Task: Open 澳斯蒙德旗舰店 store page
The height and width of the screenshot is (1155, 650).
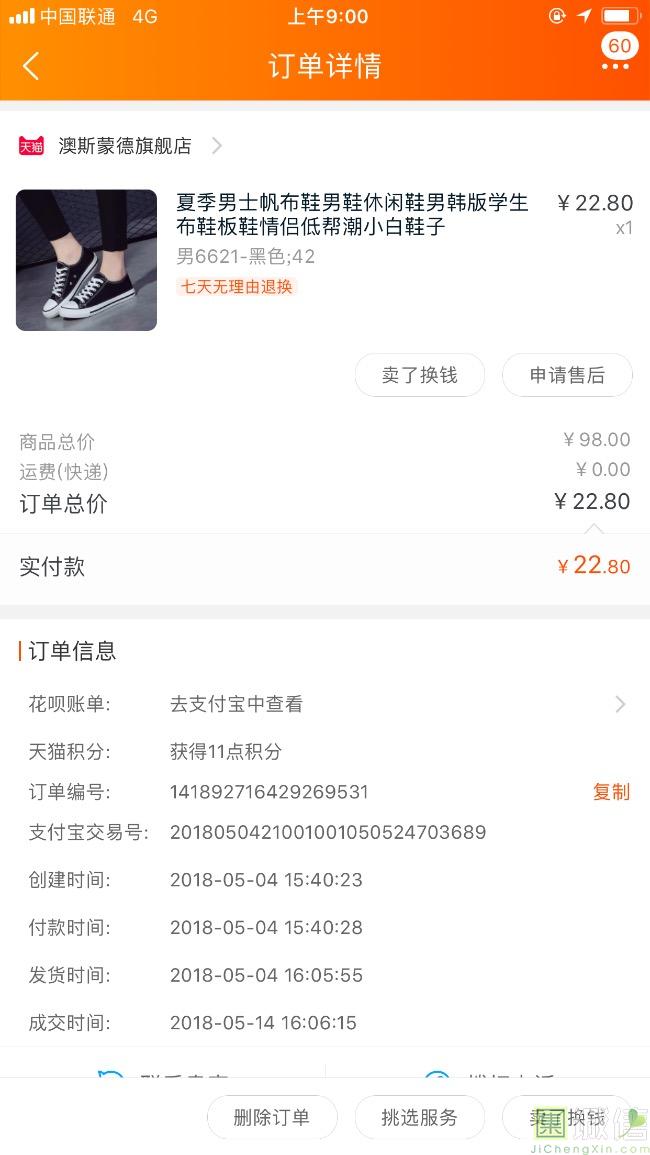Action: pos(121,146)
